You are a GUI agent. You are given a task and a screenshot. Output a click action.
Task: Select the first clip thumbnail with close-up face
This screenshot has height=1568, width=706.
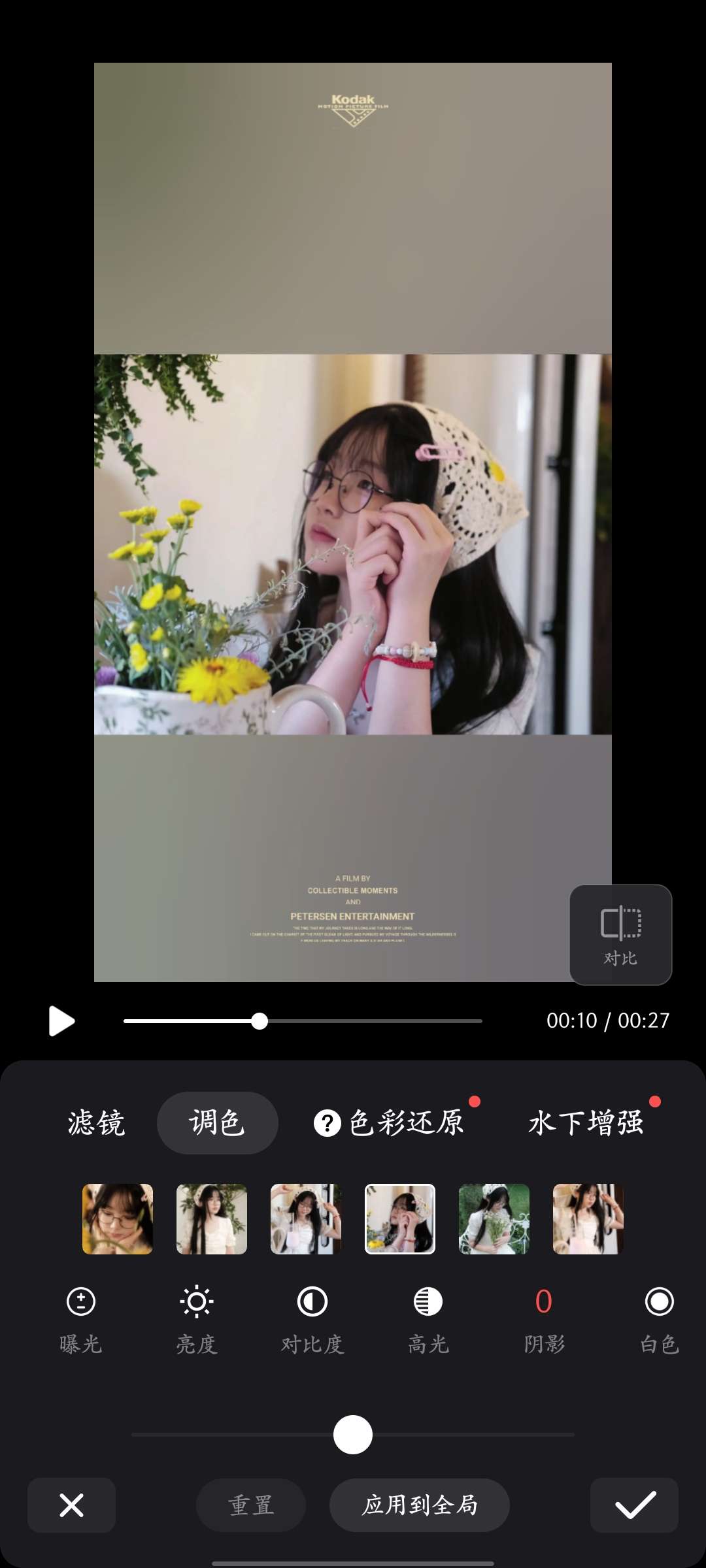118,1219
